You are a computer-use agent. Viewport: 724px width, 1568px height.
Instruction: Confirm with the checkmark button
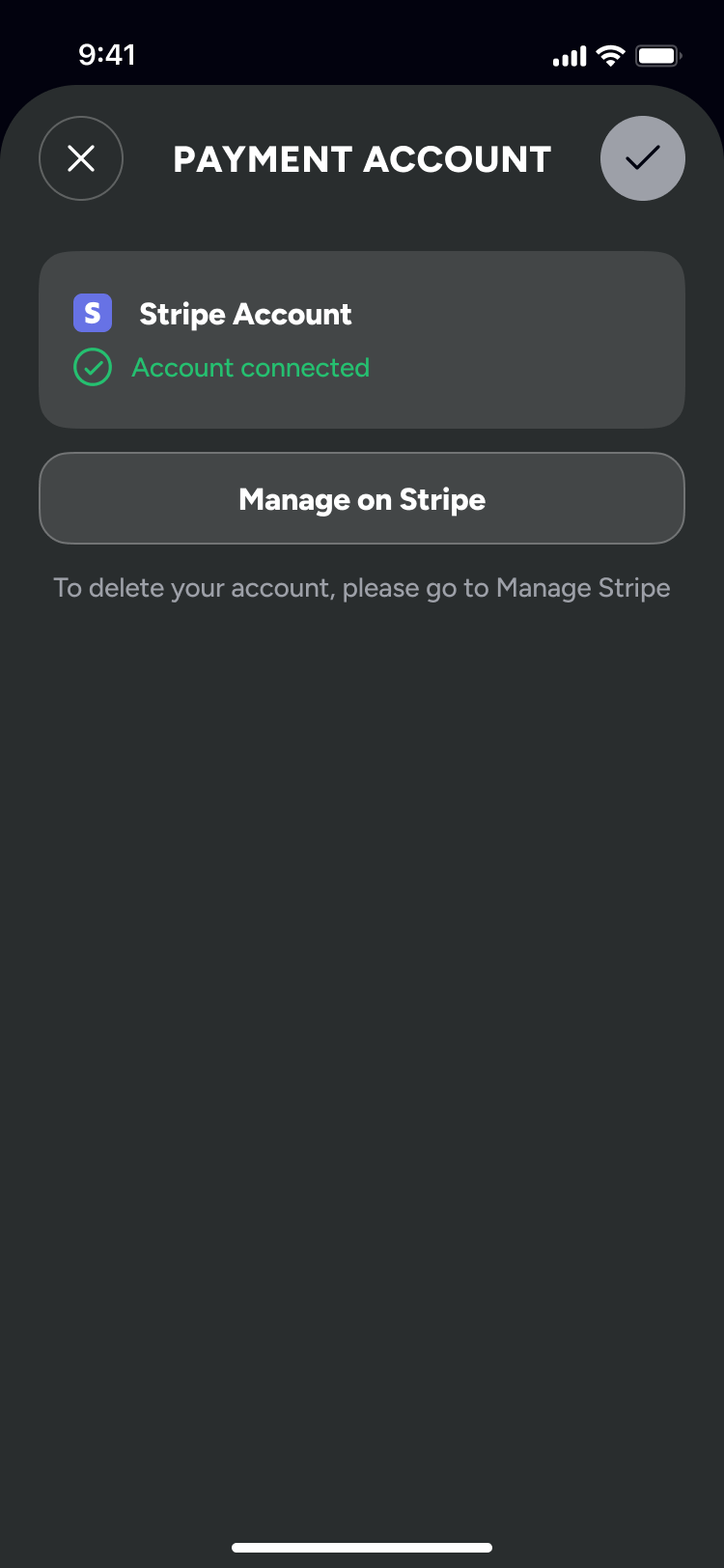[x=643, y=158]
